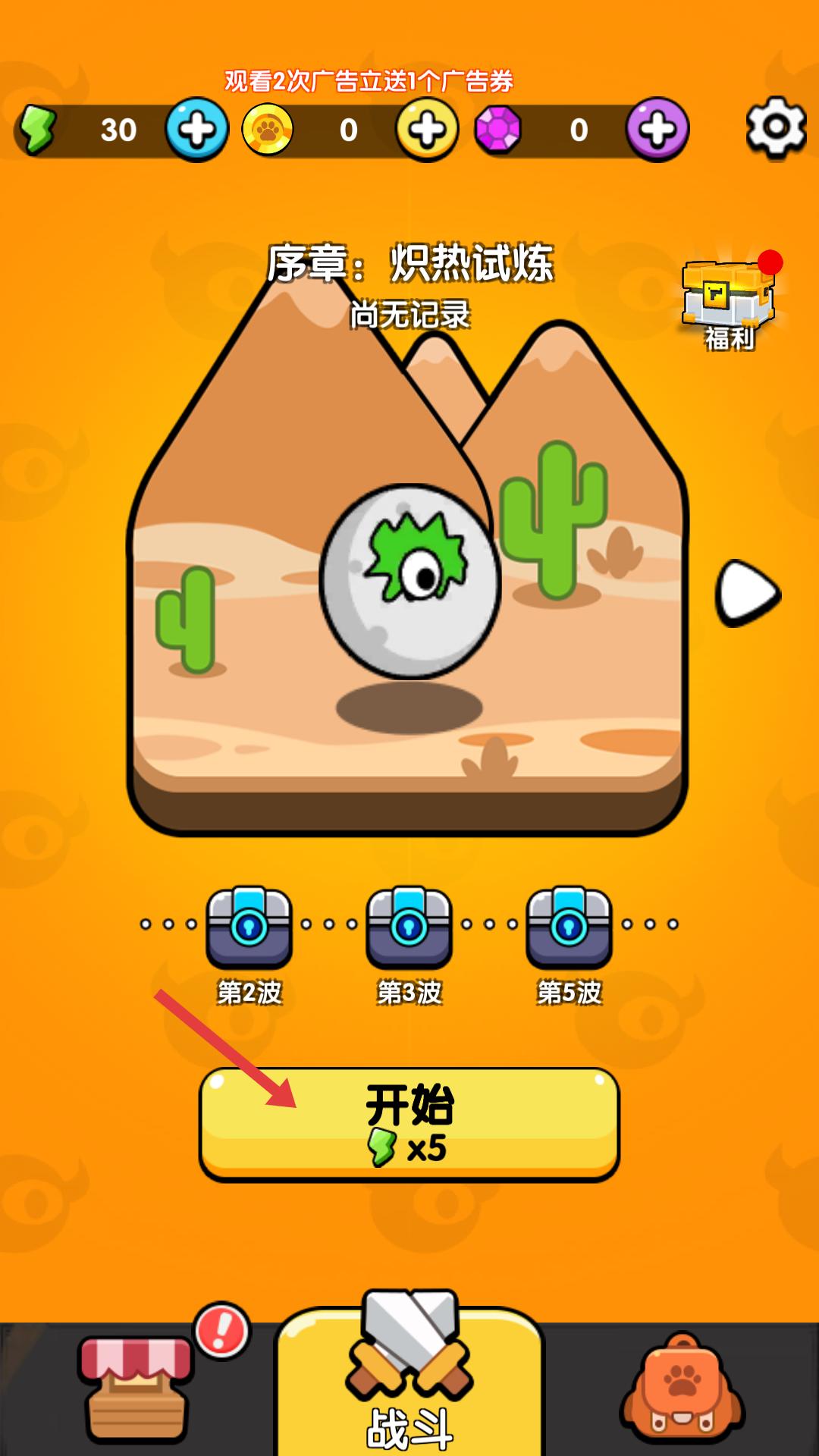This screenshot has width=819, height=1456.
Task: Tap the 第3波 reward chest
Action: click(409, 927)
